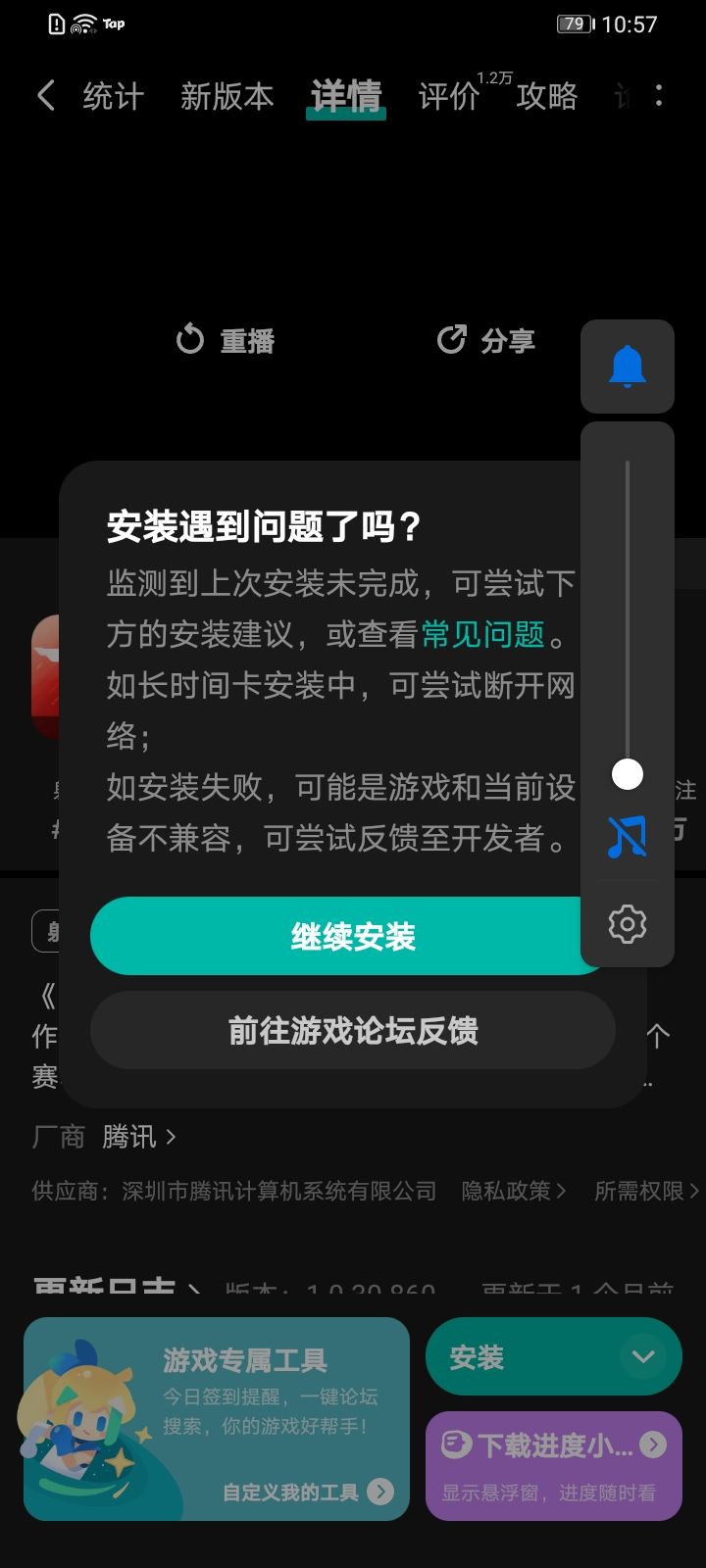The width and height of the screenshot is (706, 1568).
Task: Tap the replay icon to restart the video
Action: (x=191, y=339)
